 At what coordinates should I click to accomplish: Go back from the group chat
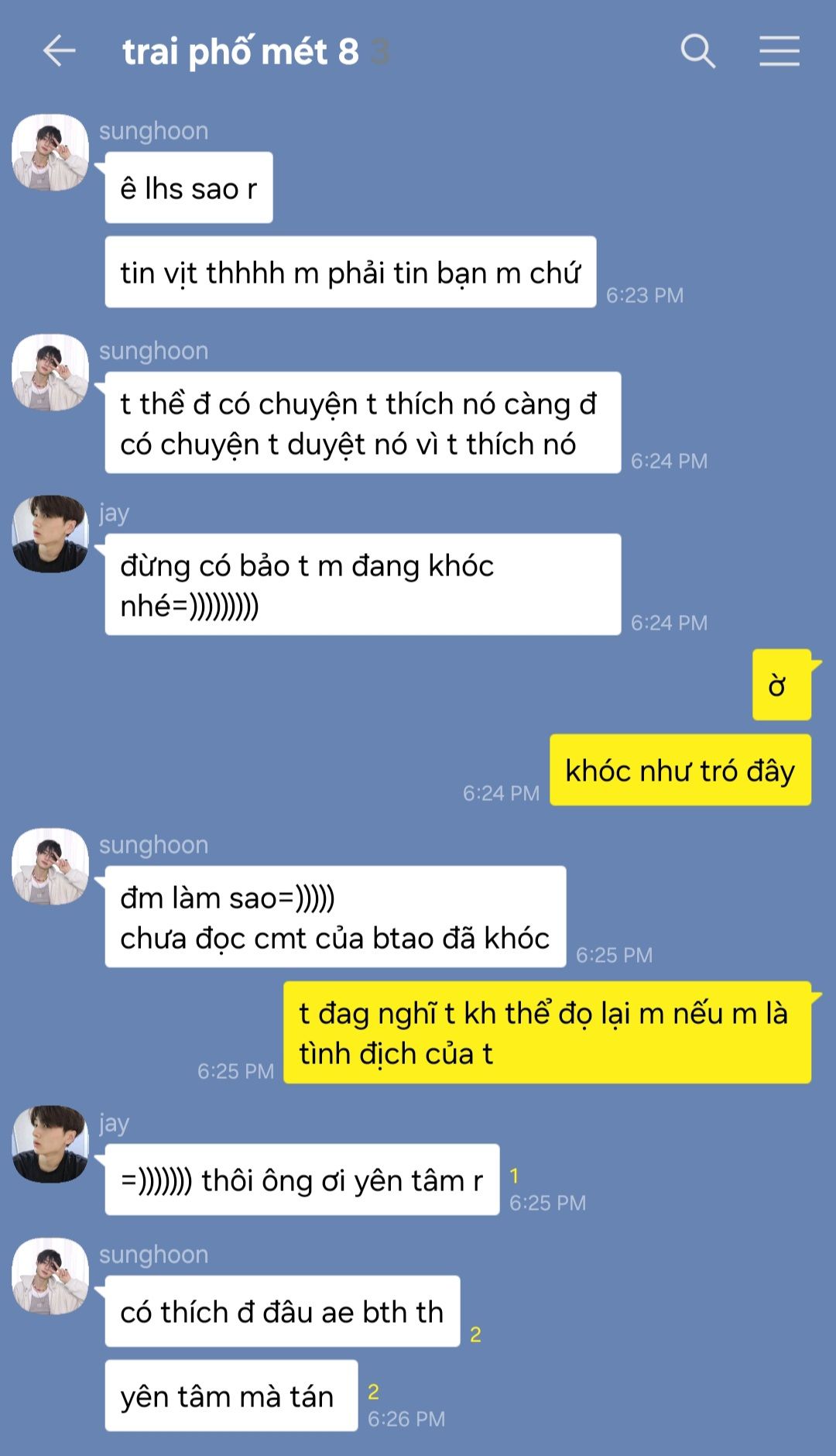[59, 52]
